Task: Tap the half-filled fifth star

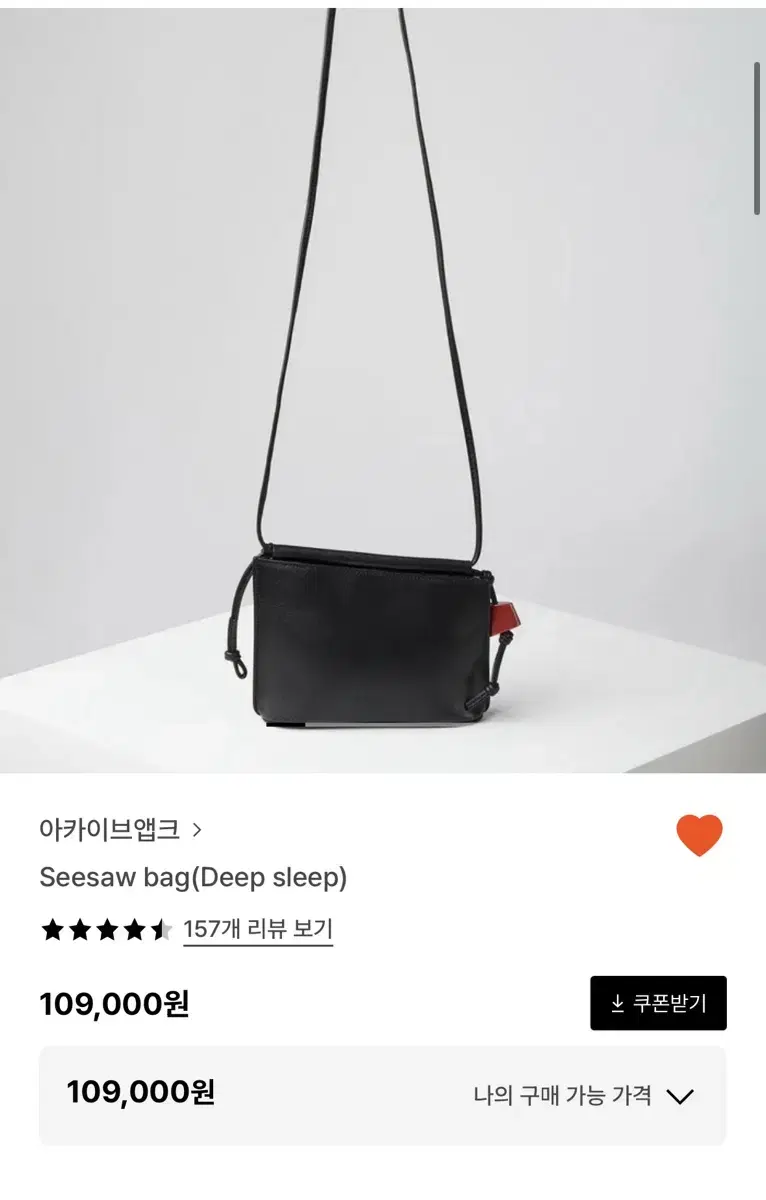Action: (158, 930)
